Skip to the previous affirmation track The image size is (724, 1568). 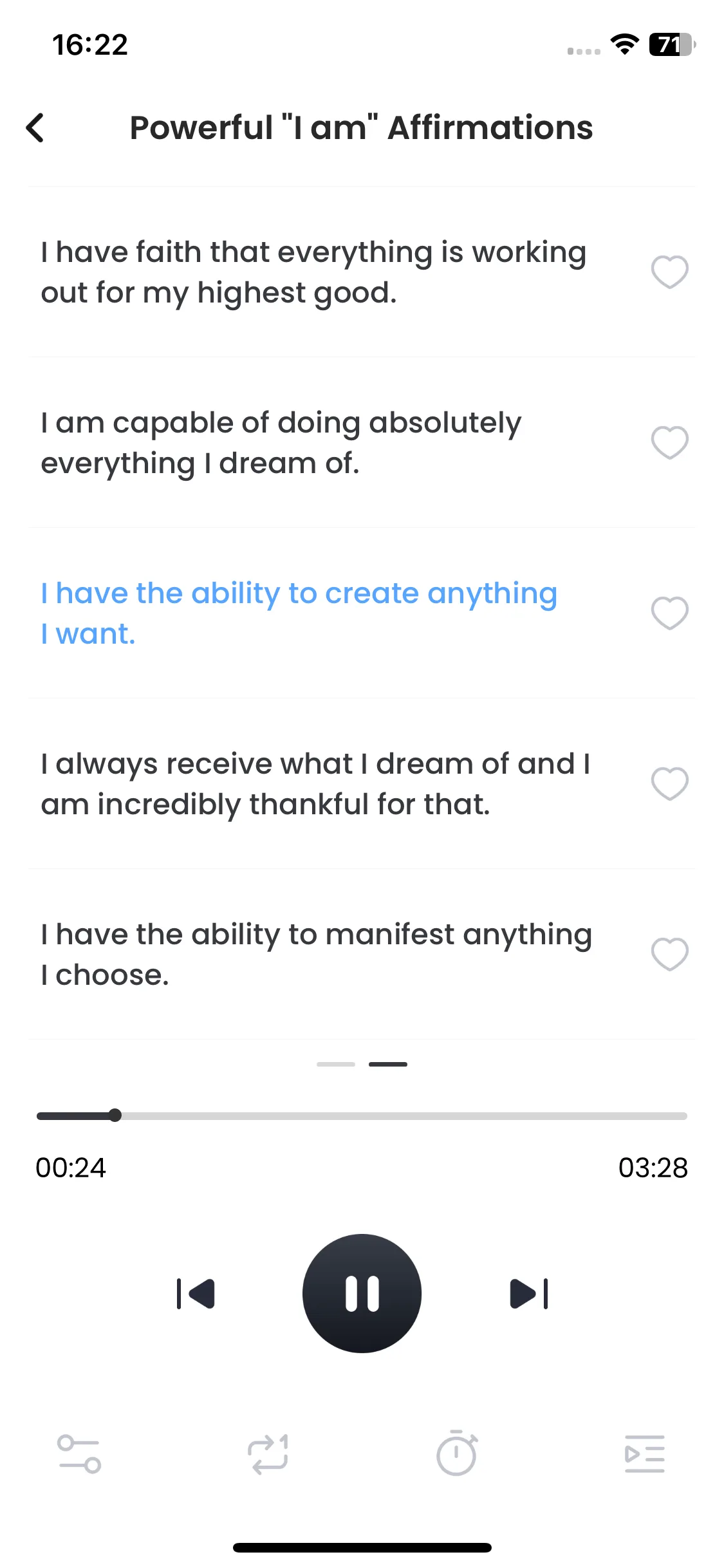pyautogui.click(x=196, y=1293)
